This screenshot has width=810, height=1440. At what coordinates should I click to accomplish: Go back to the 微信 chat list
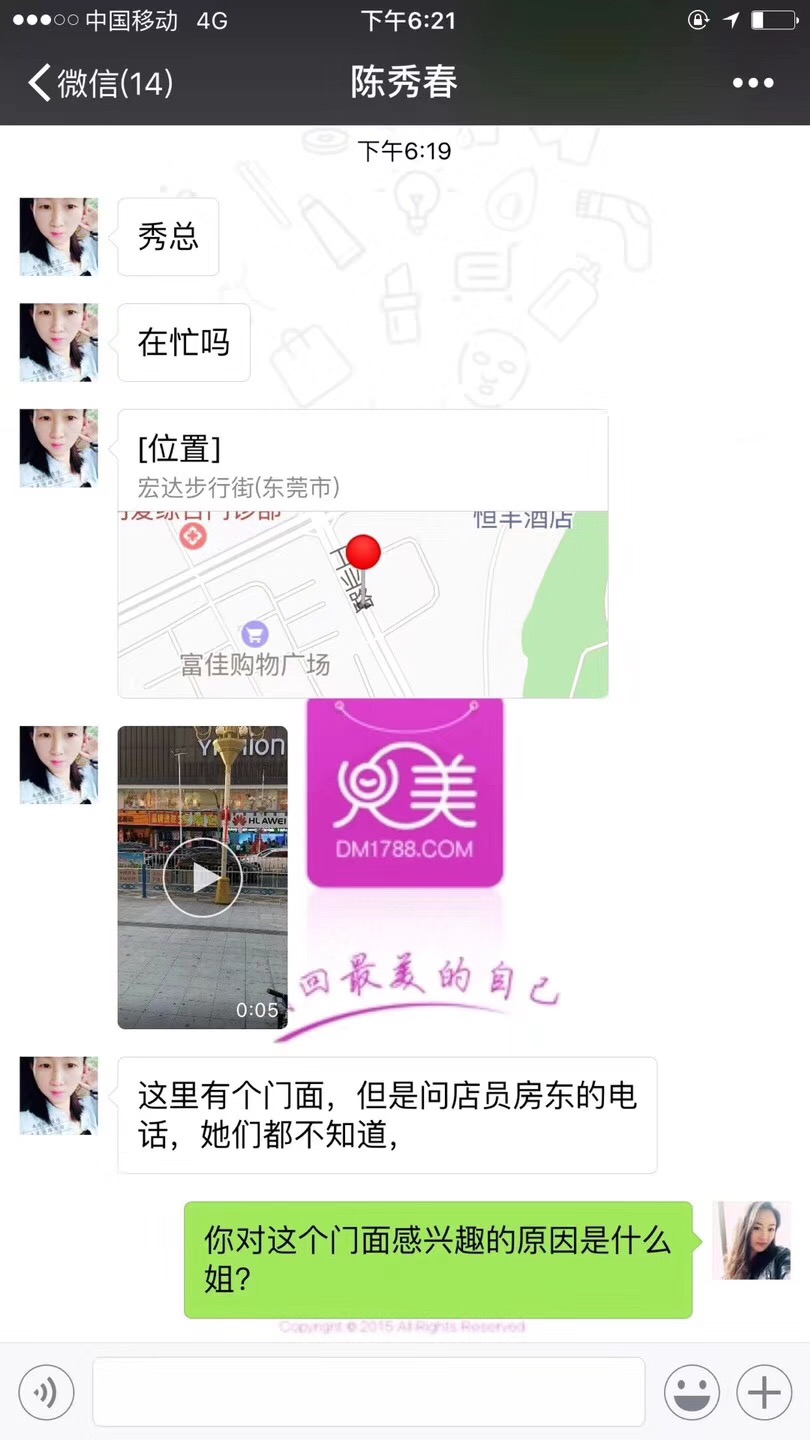click(x=100, y=83)
